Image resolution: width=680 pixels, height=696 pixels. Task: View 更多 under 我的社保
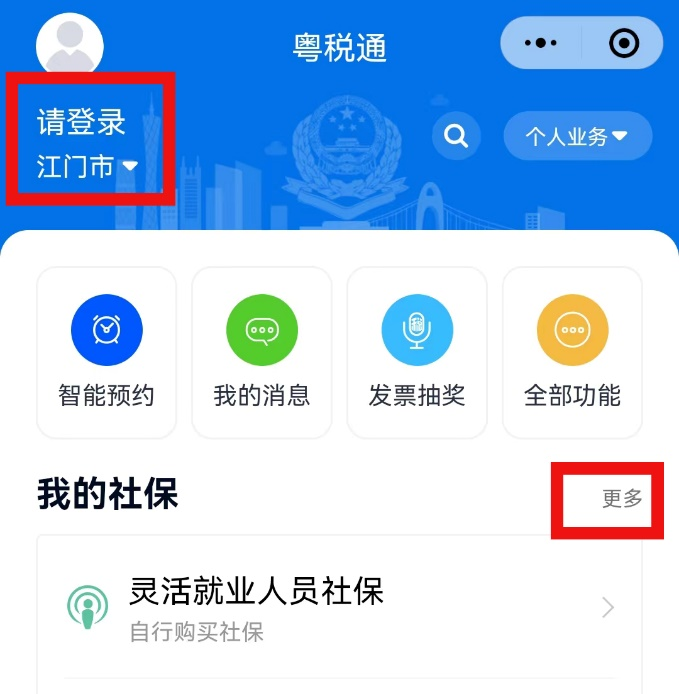point(621,499)
